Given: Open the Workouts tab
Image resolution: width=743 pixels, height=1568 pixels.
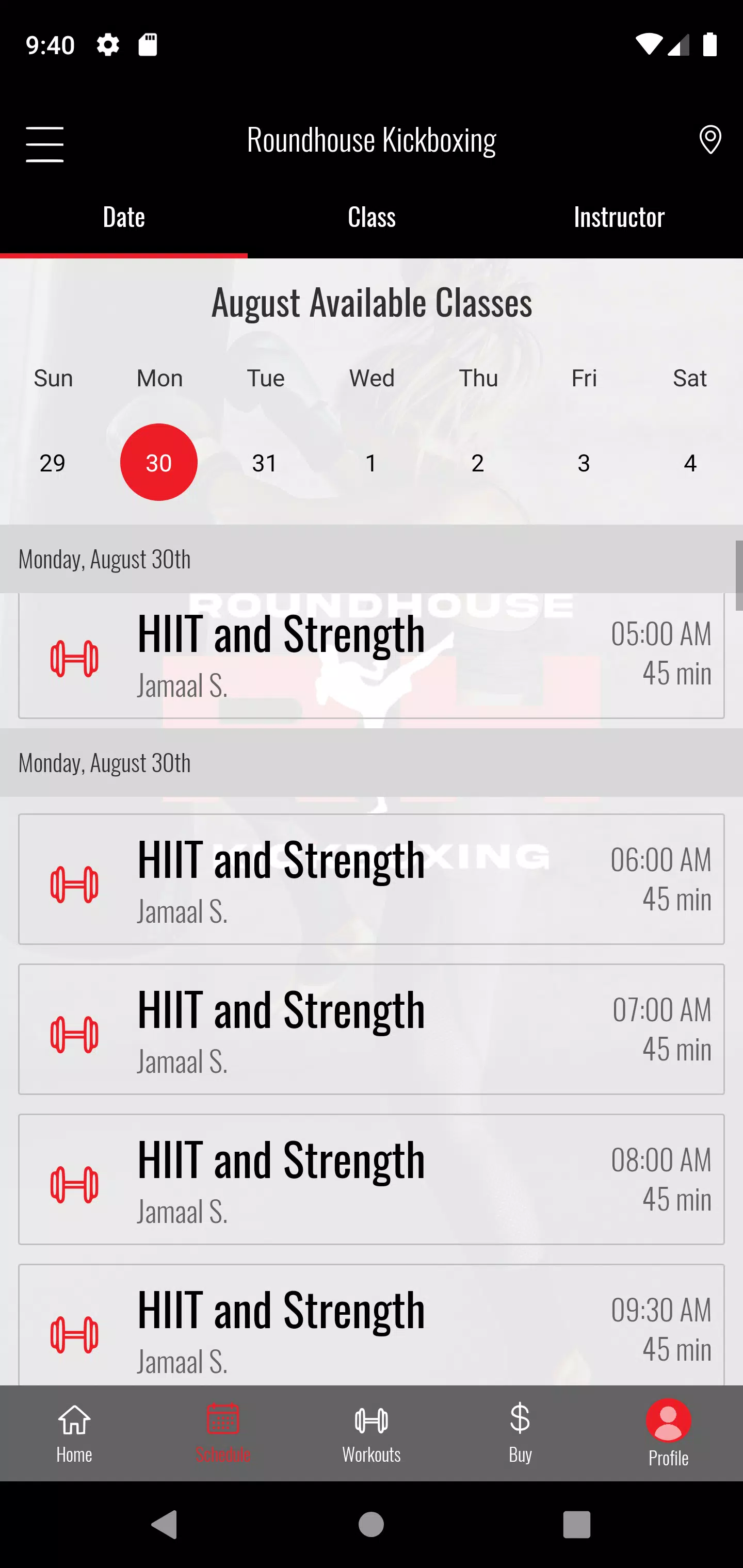Looking at the screenshot, I should [372, 1433].
